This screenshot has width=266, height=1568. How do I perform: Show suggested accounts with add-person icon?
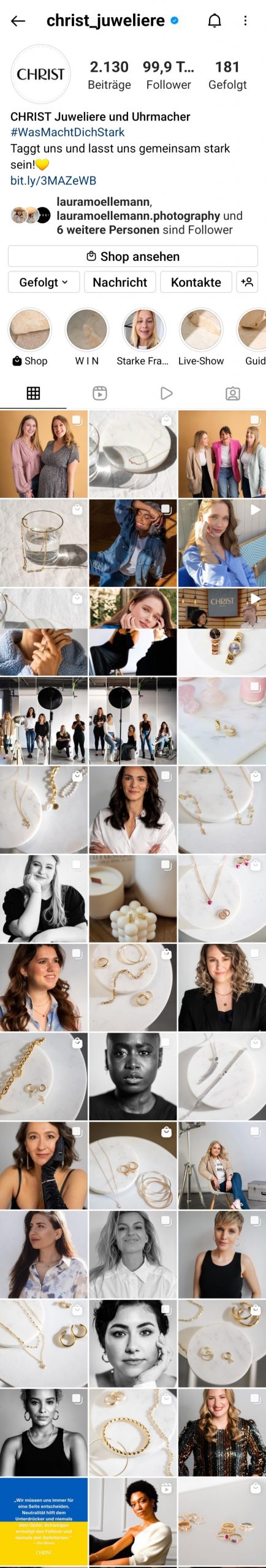(247, 282)
